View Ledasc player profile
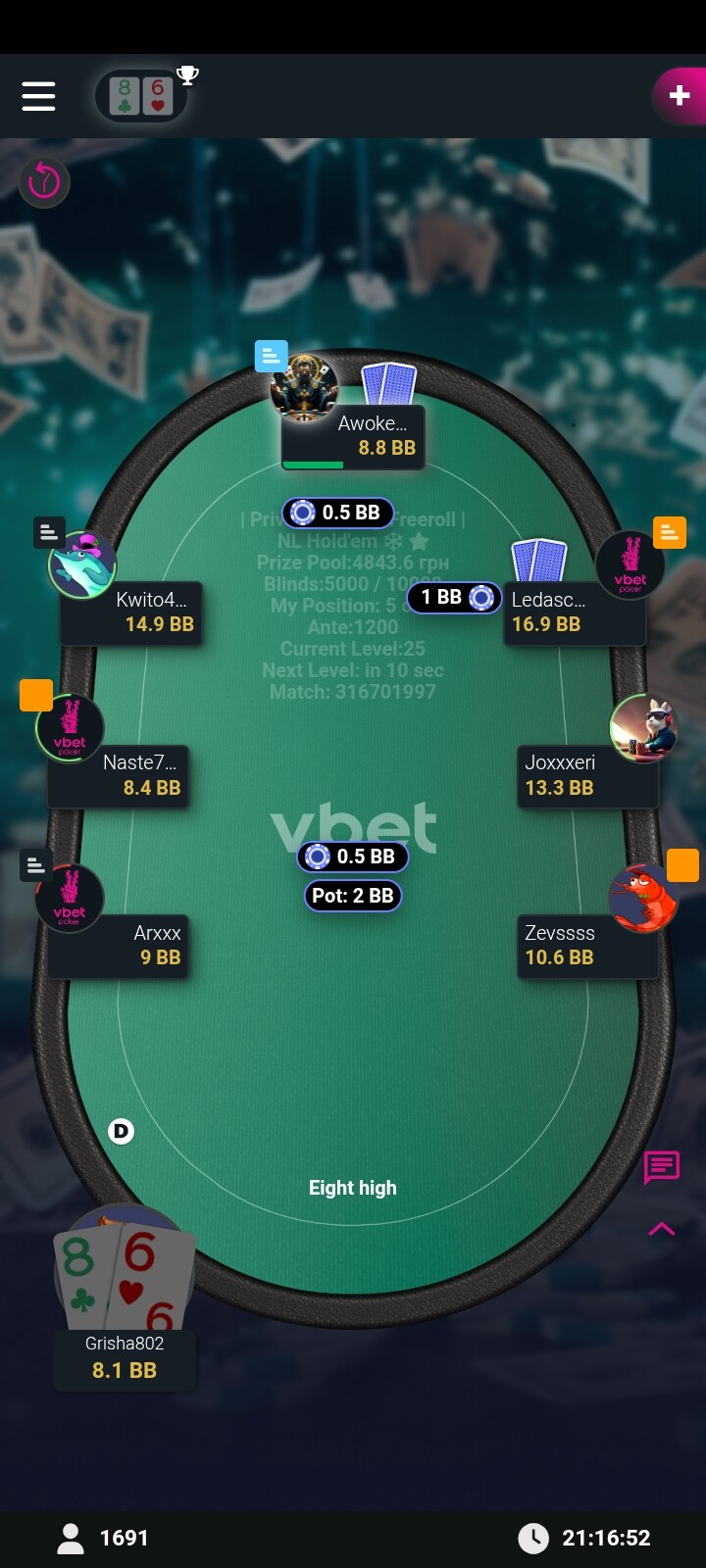Image resolution: width=706 pixels, height=1568 pixels. point(630,565)
